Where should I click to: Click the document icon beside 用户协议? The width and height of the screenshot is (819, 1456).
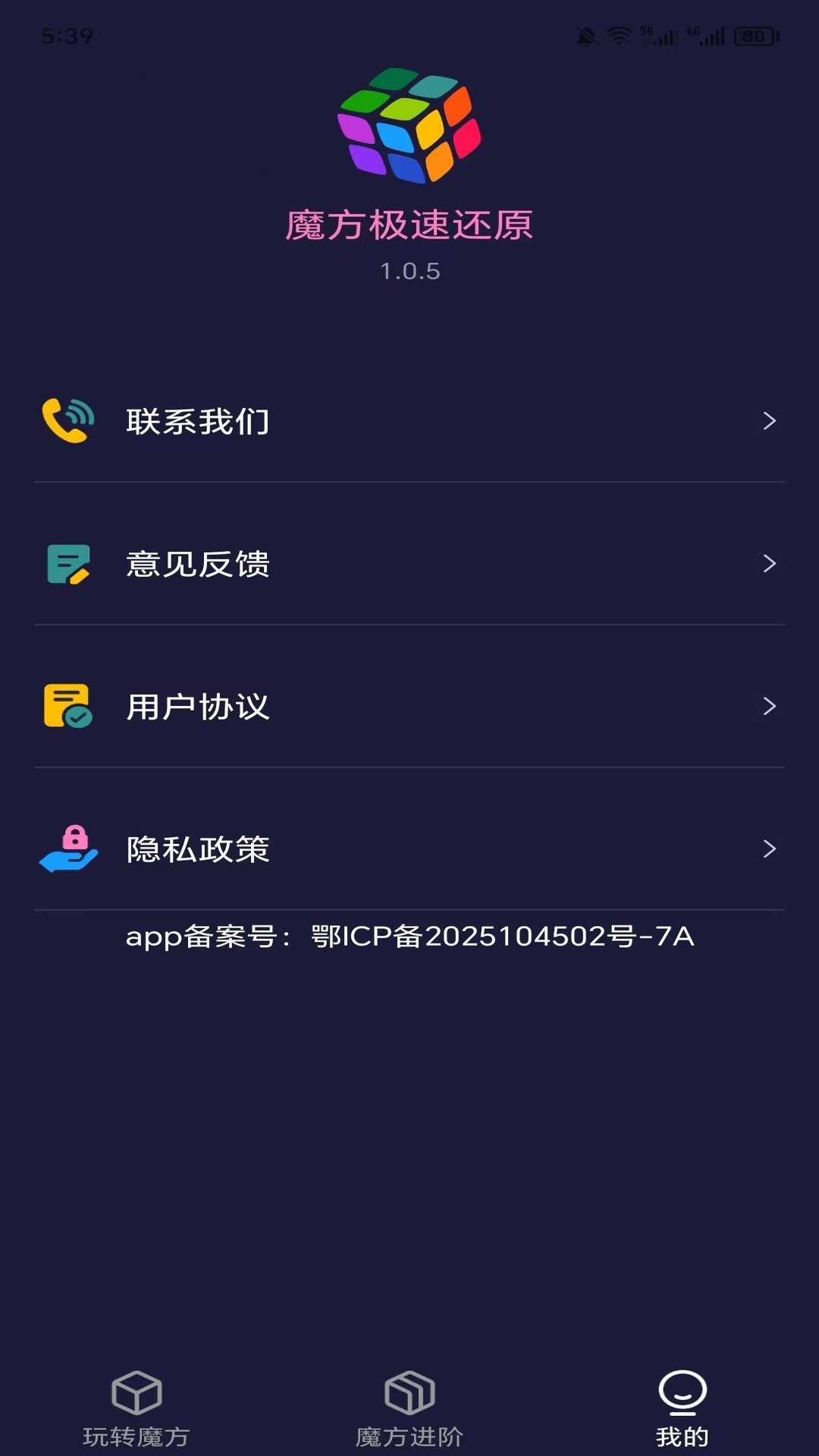coord(68,707)
